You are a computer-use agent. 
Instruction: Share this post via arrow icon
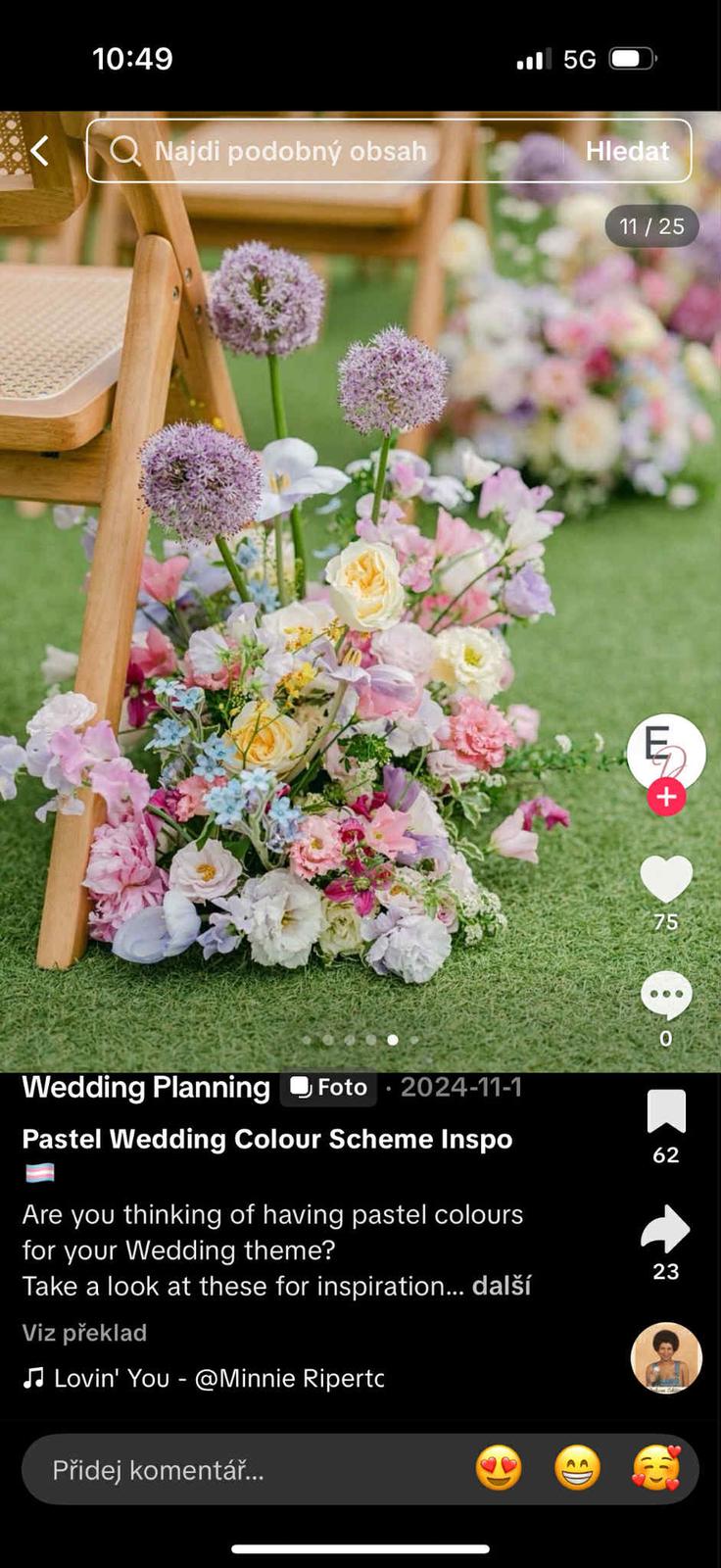click(x=666, y=1229)
